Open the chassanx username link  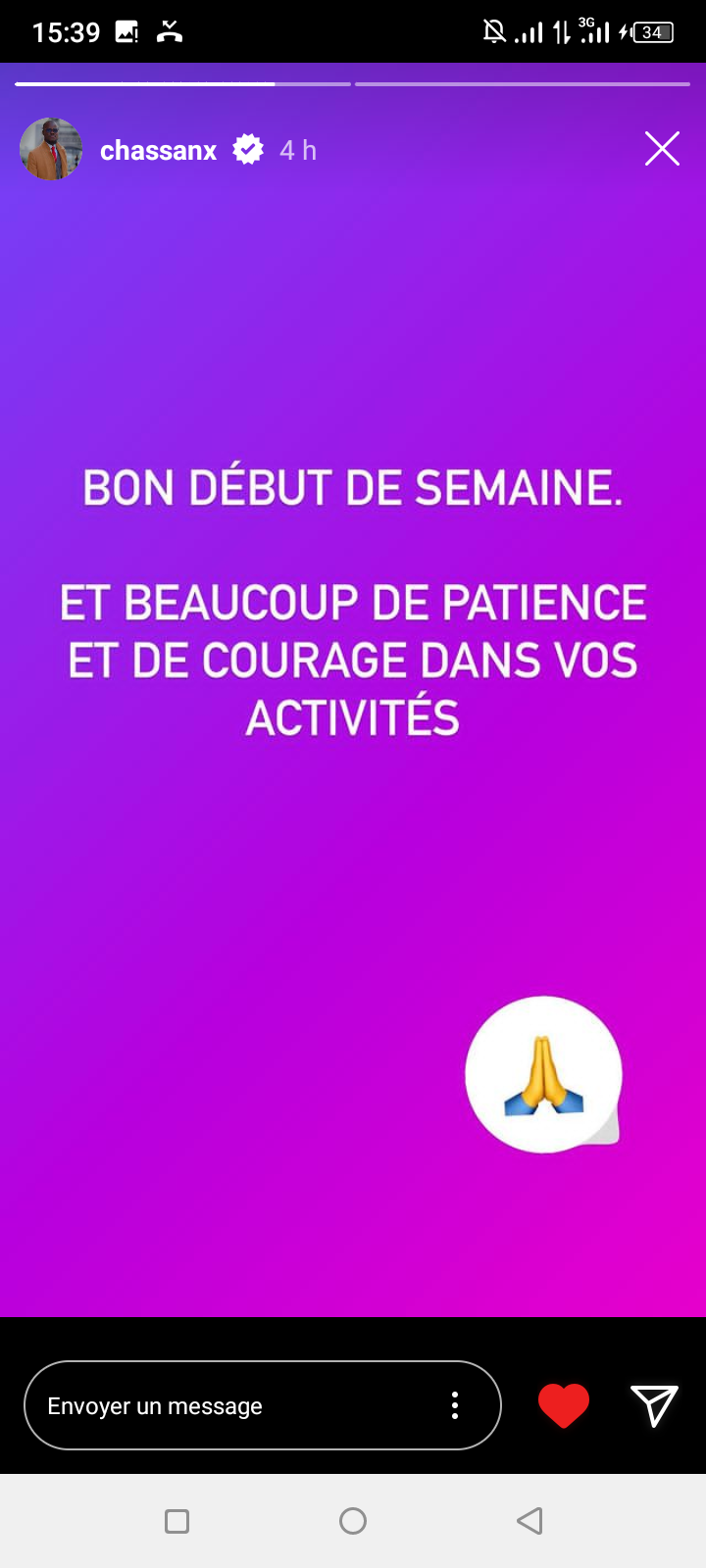tap(158, 150)
